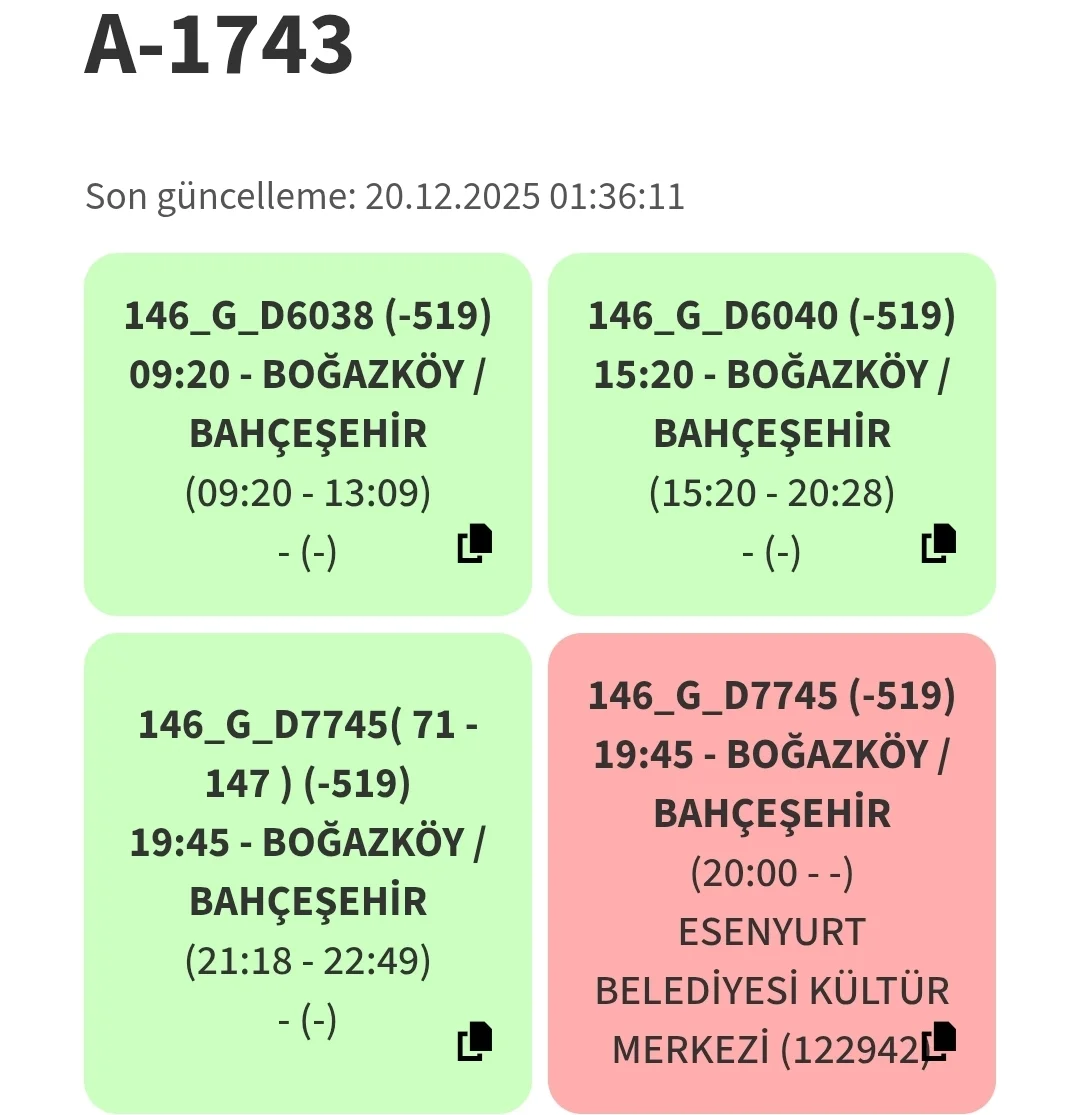This screenshot has height=1115, width=1080.
Task: Copy the red 146_G_D7745 Esenyurt trip details
Action: pos(938,1042)
